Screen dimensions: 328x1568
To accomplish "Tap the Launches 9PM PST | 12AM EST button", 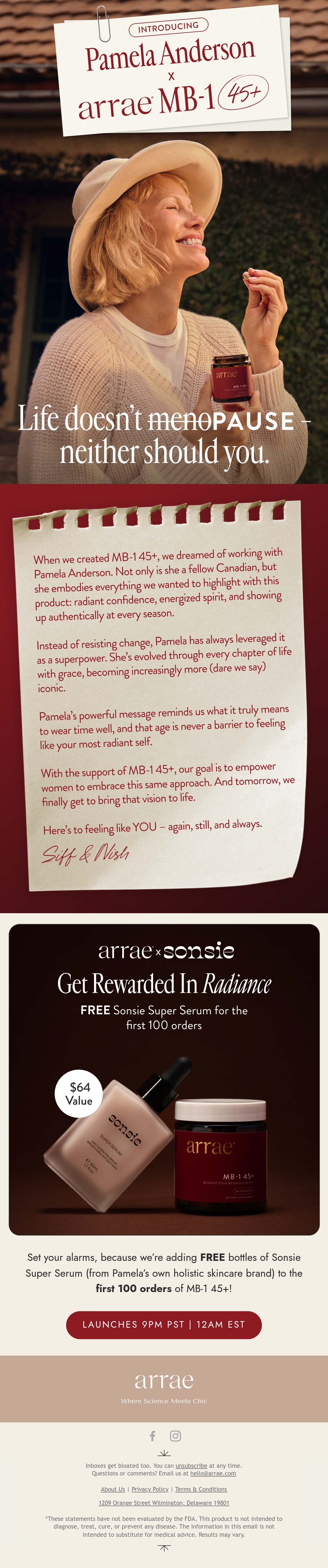I will click(163, 1325).
